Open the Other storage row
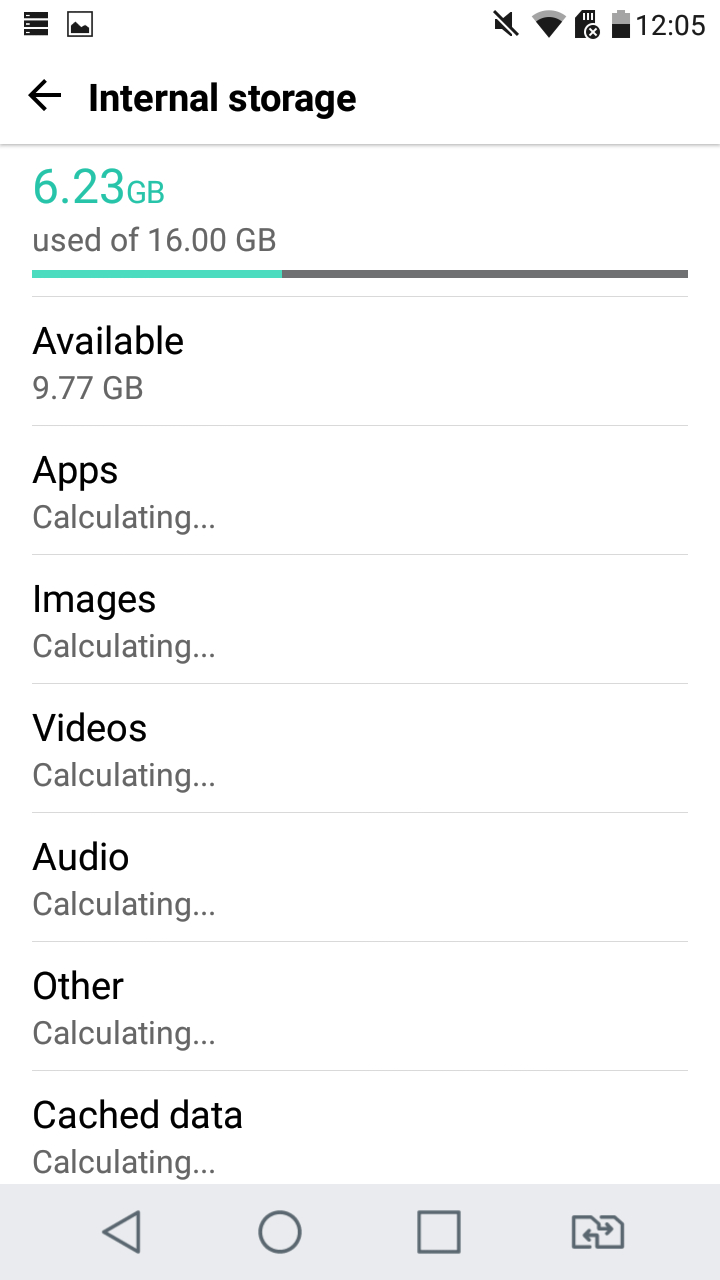 pyautogui.click(x=360, y=1007)
